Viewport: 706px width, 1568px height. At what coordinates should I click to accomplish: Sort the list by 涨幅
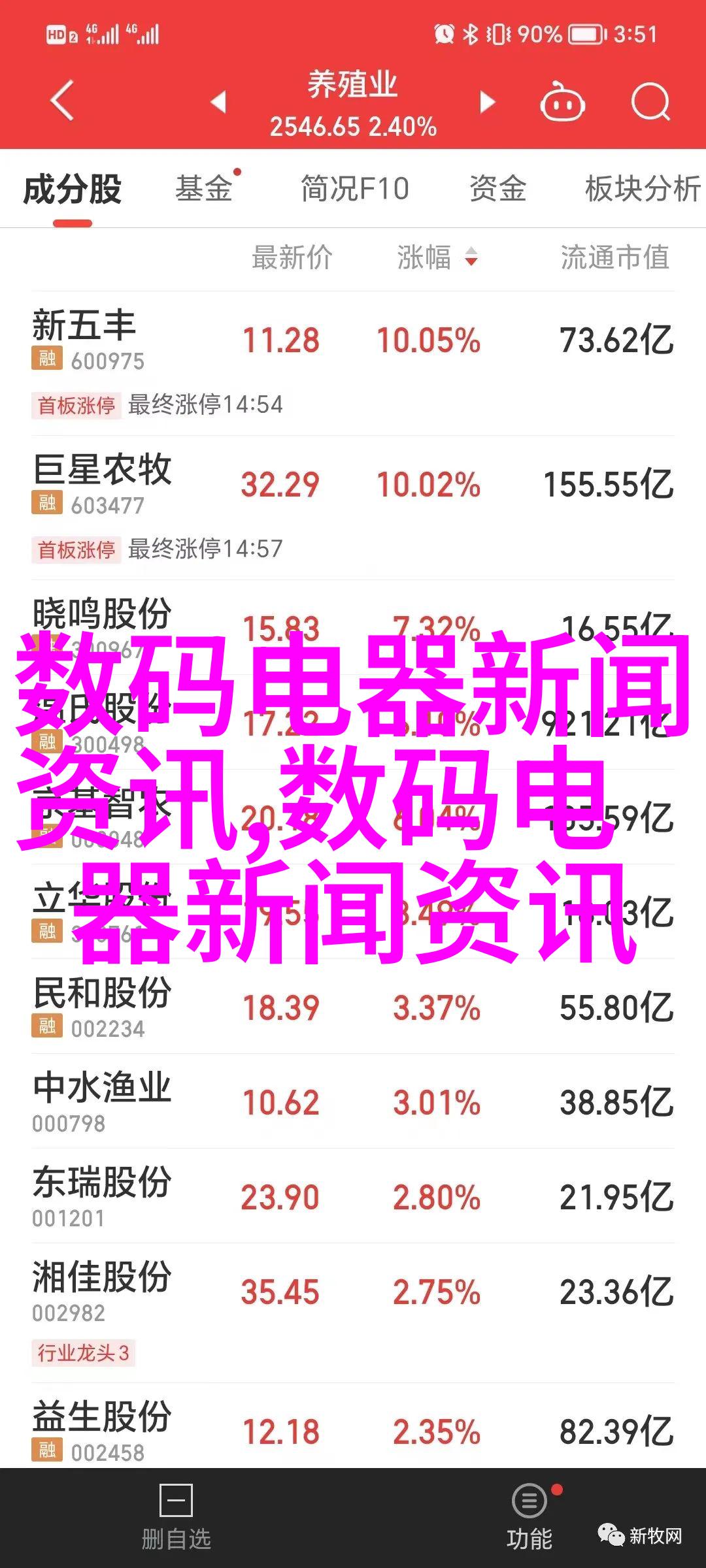(437, 257)
